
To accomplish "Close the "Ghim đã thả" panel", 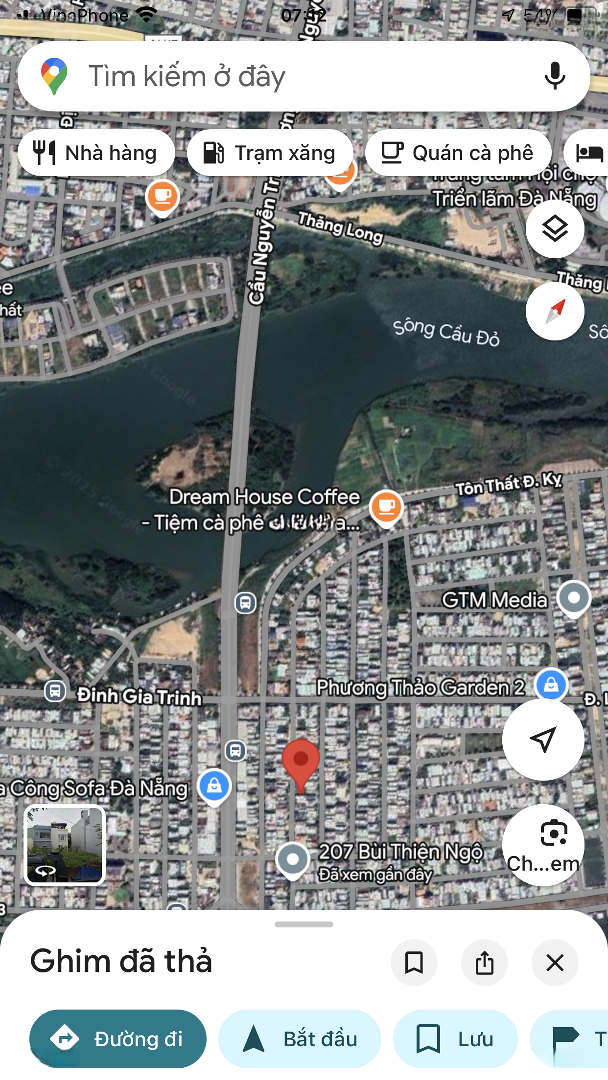I will [555, 963].
